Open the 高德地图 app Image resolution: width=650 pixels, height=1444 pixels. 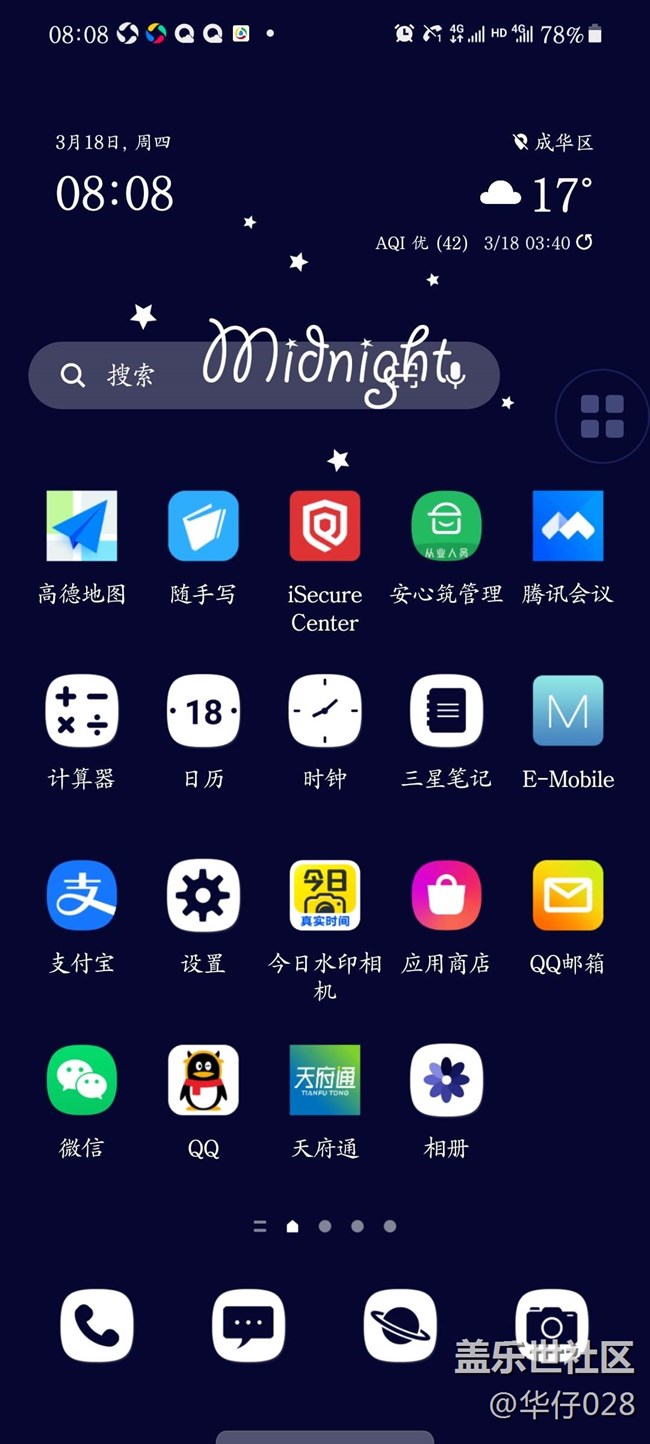click(82, 526)
